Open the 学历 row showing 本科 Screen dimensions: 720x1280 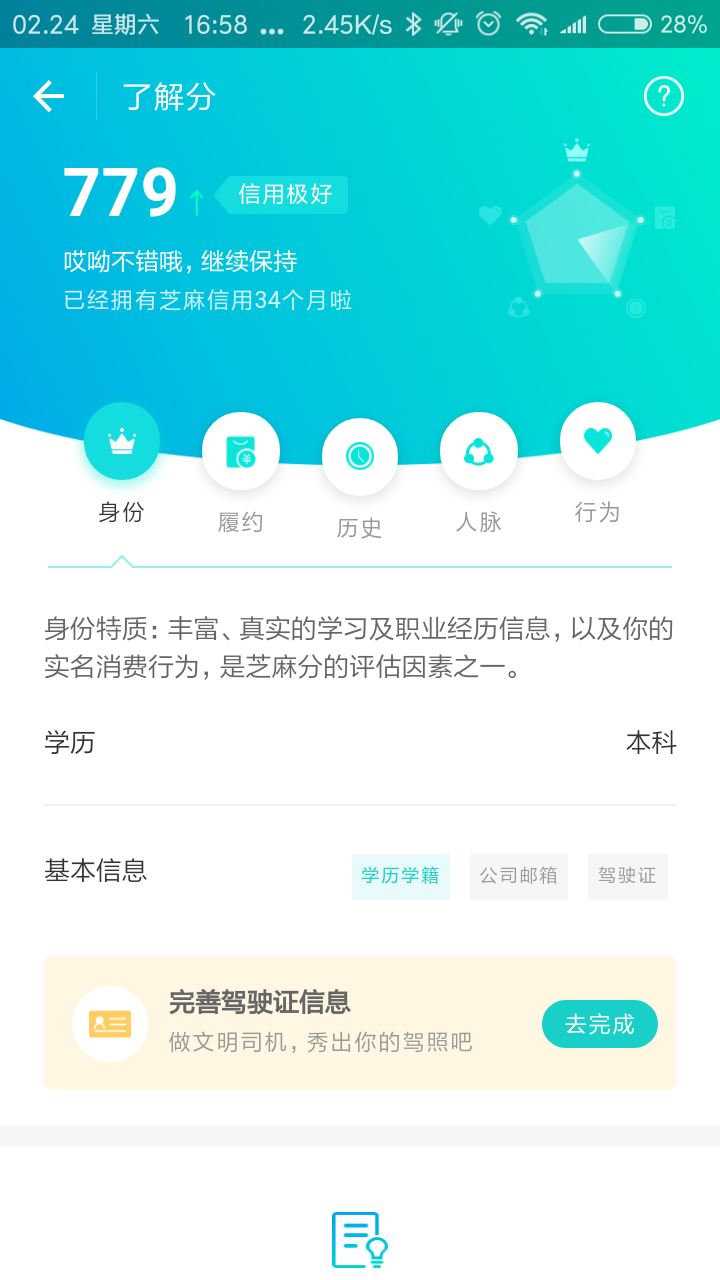(360, 743)
